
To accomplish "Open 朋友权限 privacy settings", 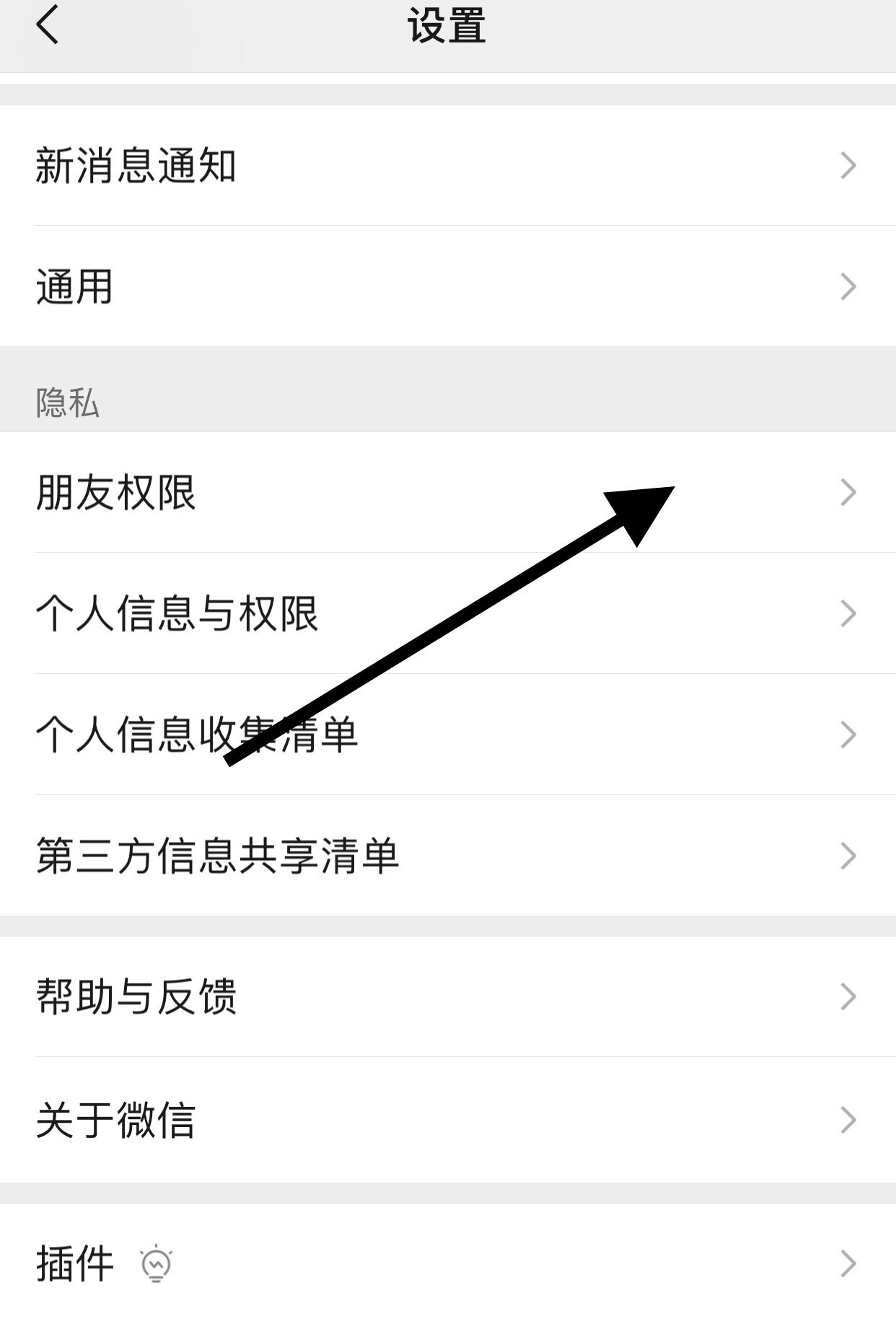I will point(447,493).
